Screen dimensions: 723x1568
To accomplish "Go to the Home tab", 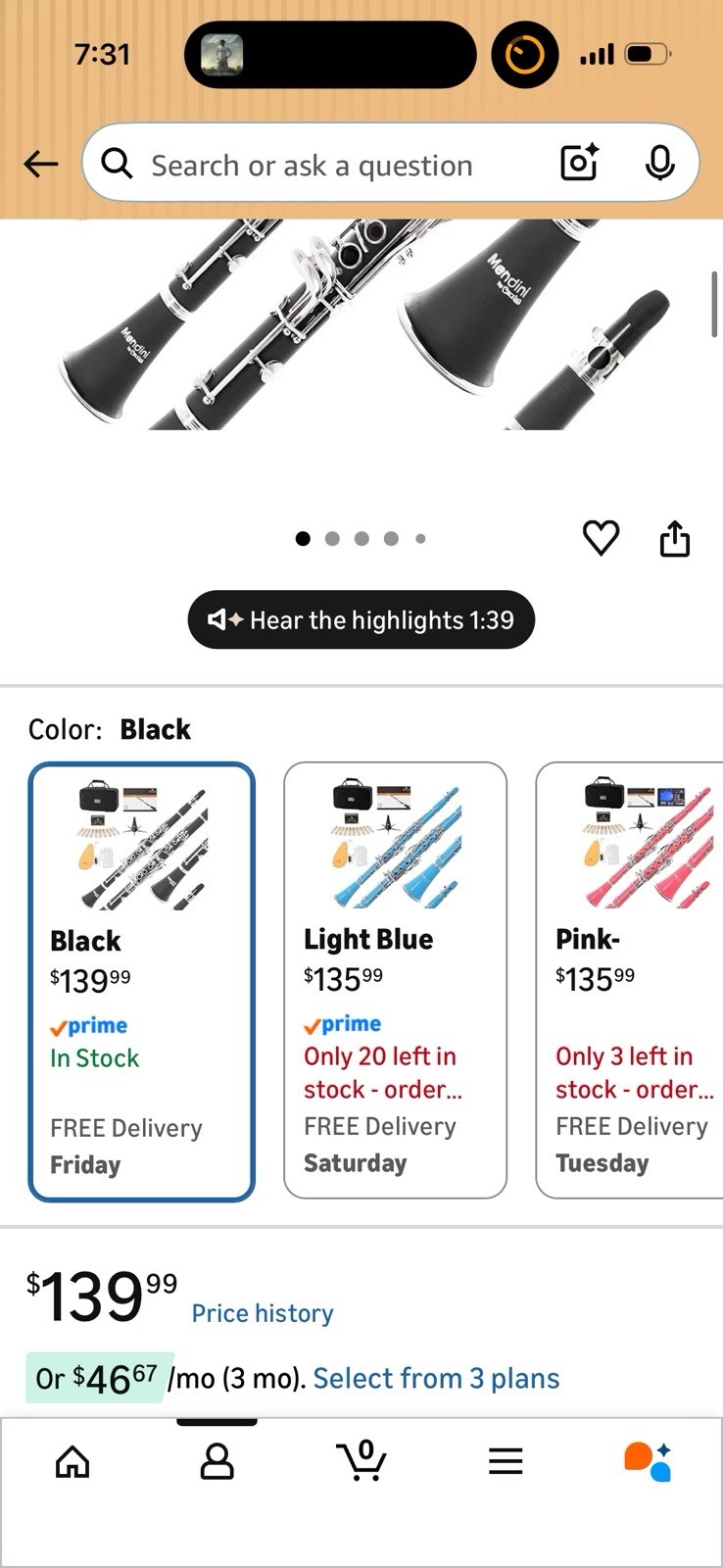I will 72,1462.
